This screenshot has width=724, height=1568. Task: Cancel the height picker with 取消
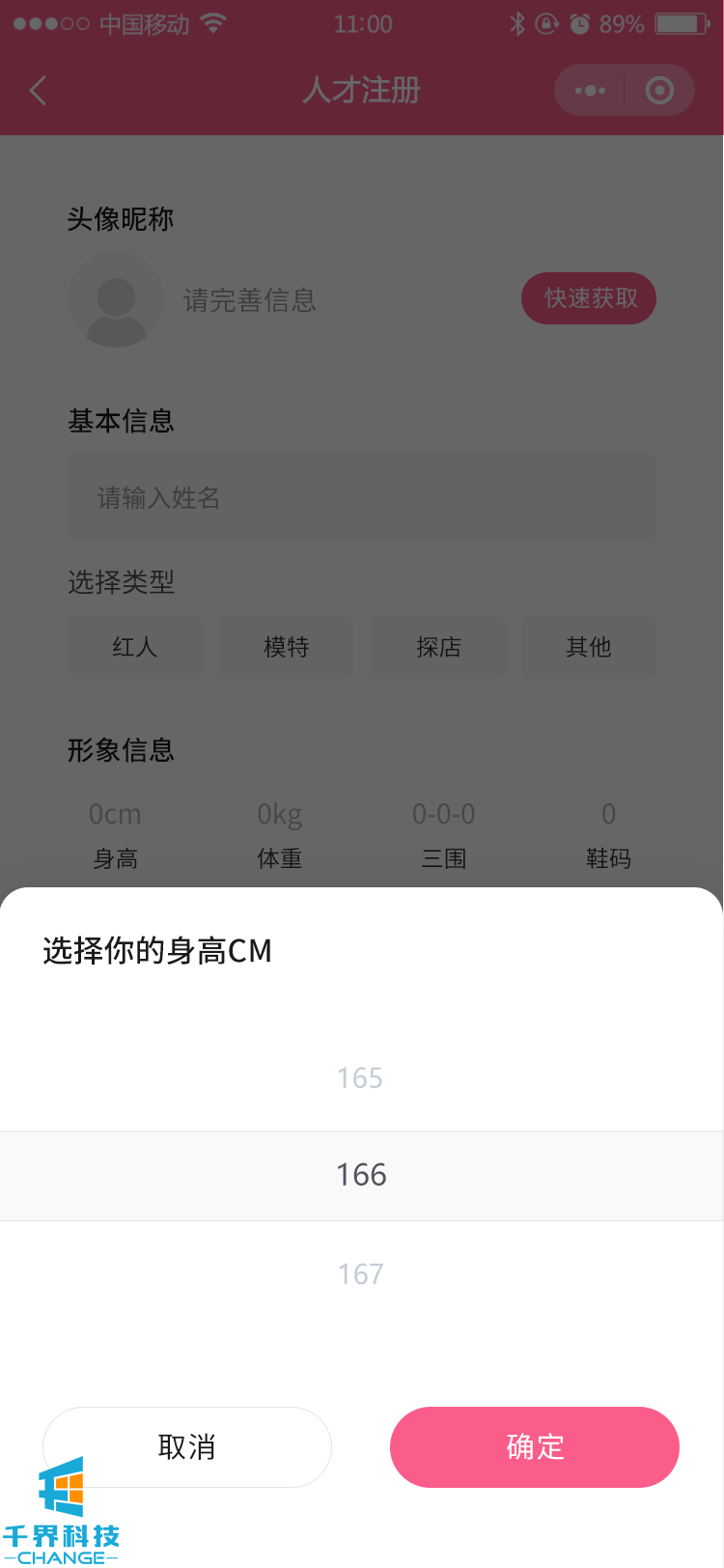point(187,1446)
